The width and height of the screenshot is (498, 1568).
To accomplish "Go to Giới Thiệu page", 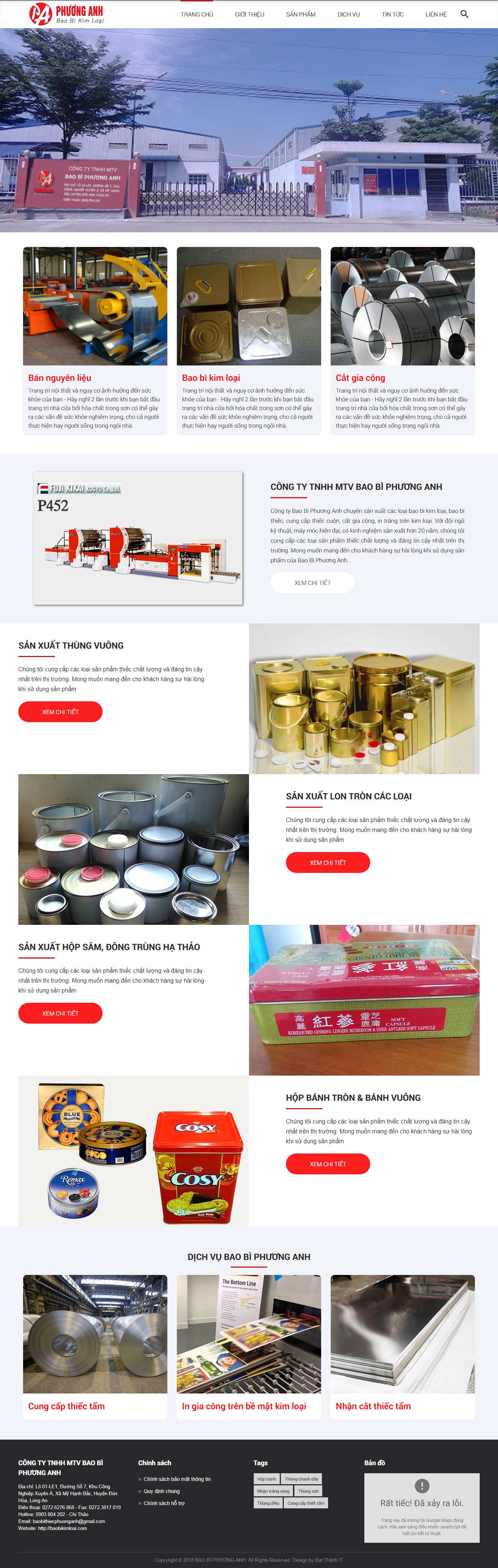I will pyautogui.click(x=249, y=14).
